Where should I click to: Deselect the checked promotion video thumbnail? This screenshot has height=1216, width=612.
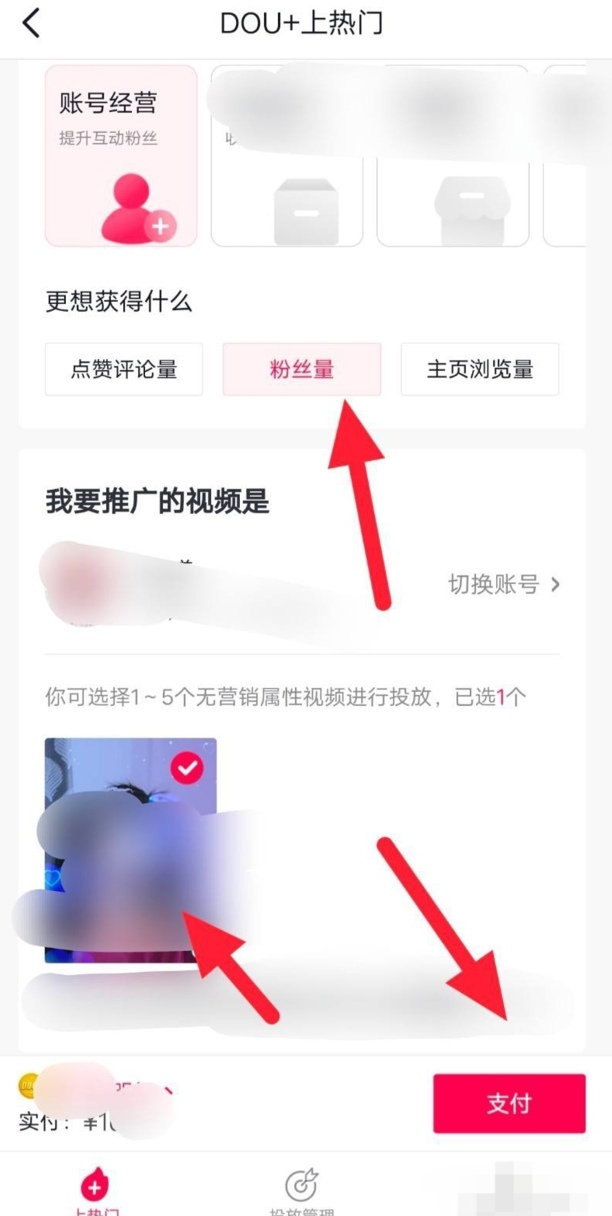point(187,768)
